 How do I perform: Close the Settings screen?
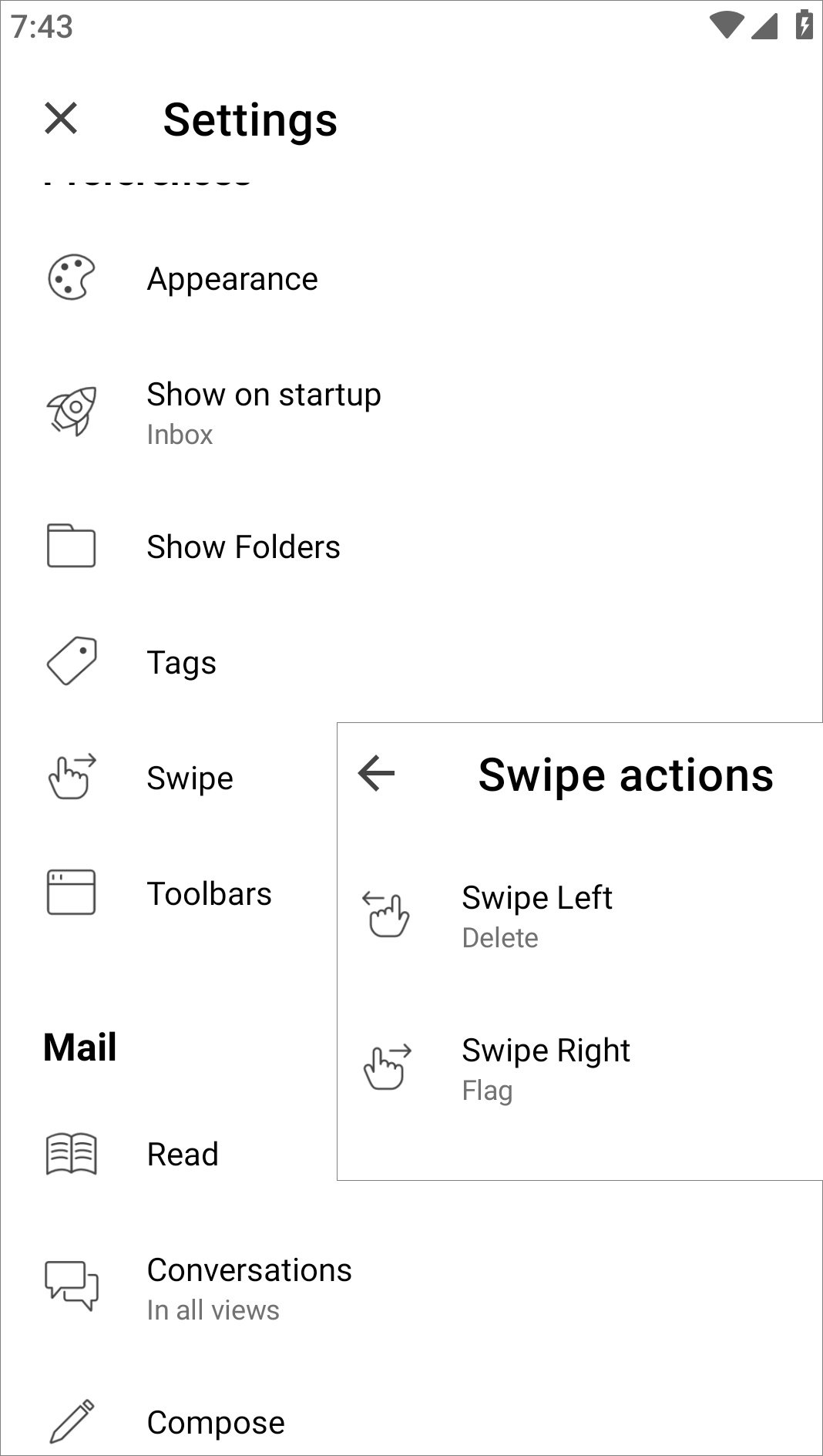(x=61, y=119)
